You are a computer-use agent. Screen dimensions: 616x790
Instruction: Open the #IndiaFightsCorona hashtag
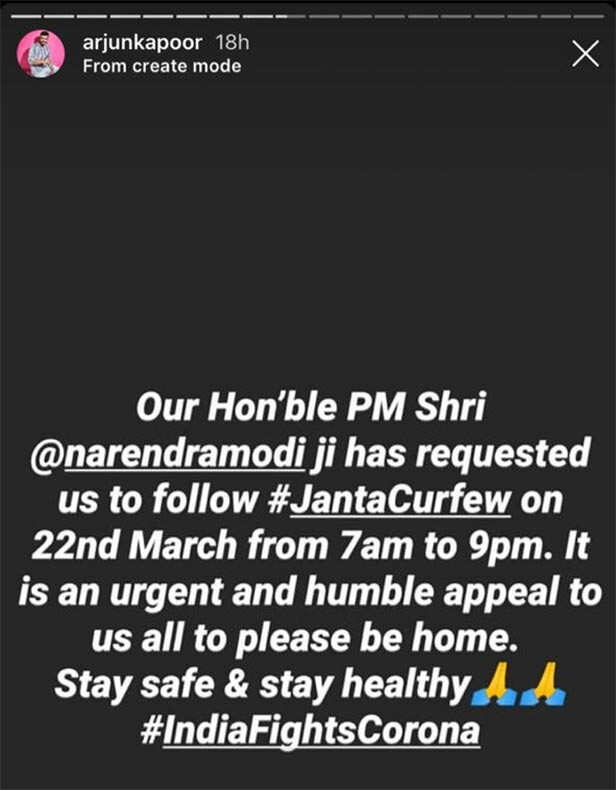(x=309, y=729)
